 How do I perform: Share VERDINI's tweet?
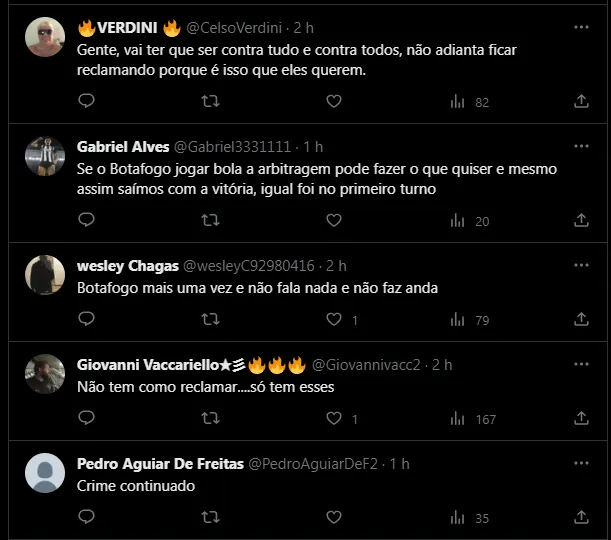[581, 101]
